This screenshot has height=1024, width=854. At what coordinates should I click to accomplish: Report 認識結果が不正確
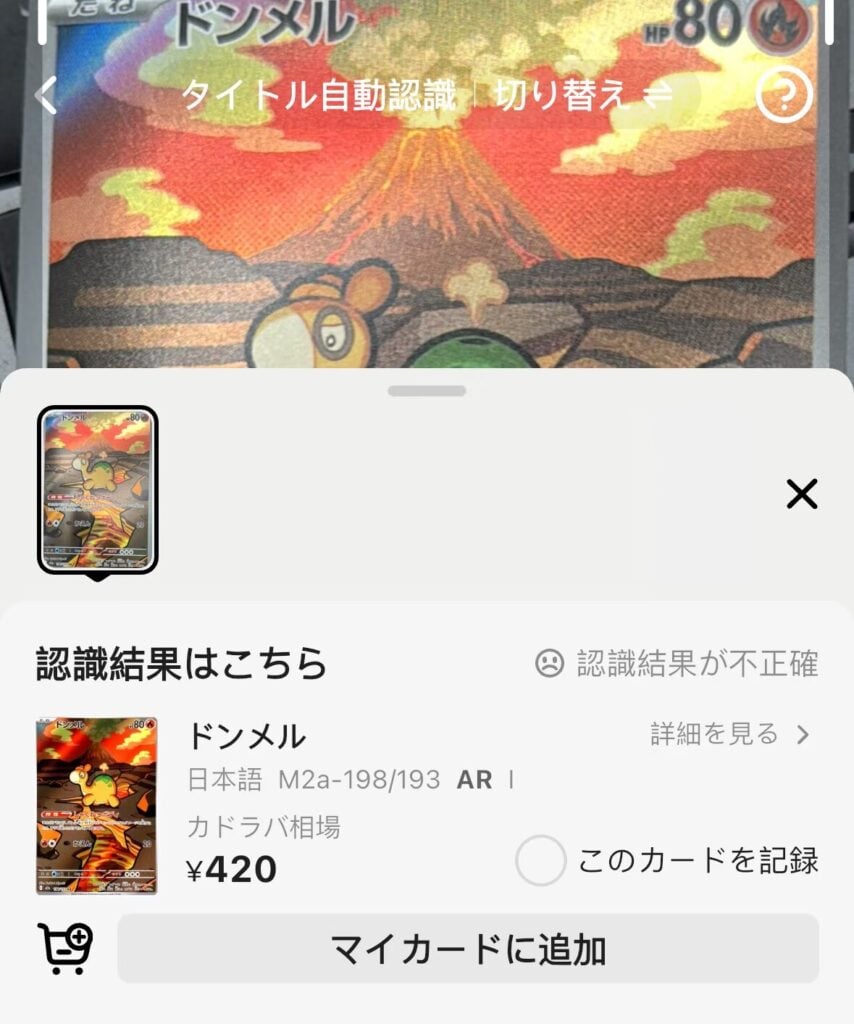click(x=677, y=663)
